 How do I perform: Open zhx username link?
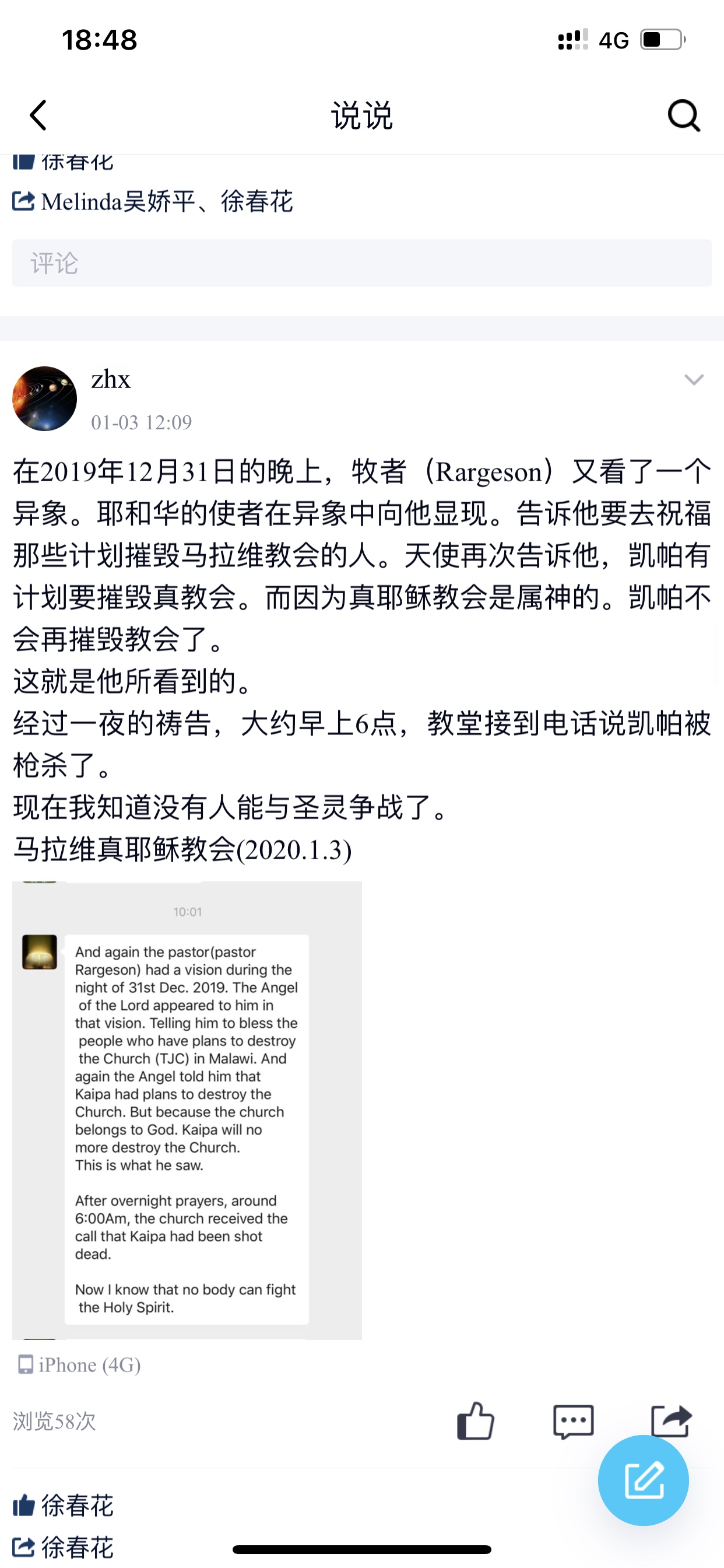point(111,379)
